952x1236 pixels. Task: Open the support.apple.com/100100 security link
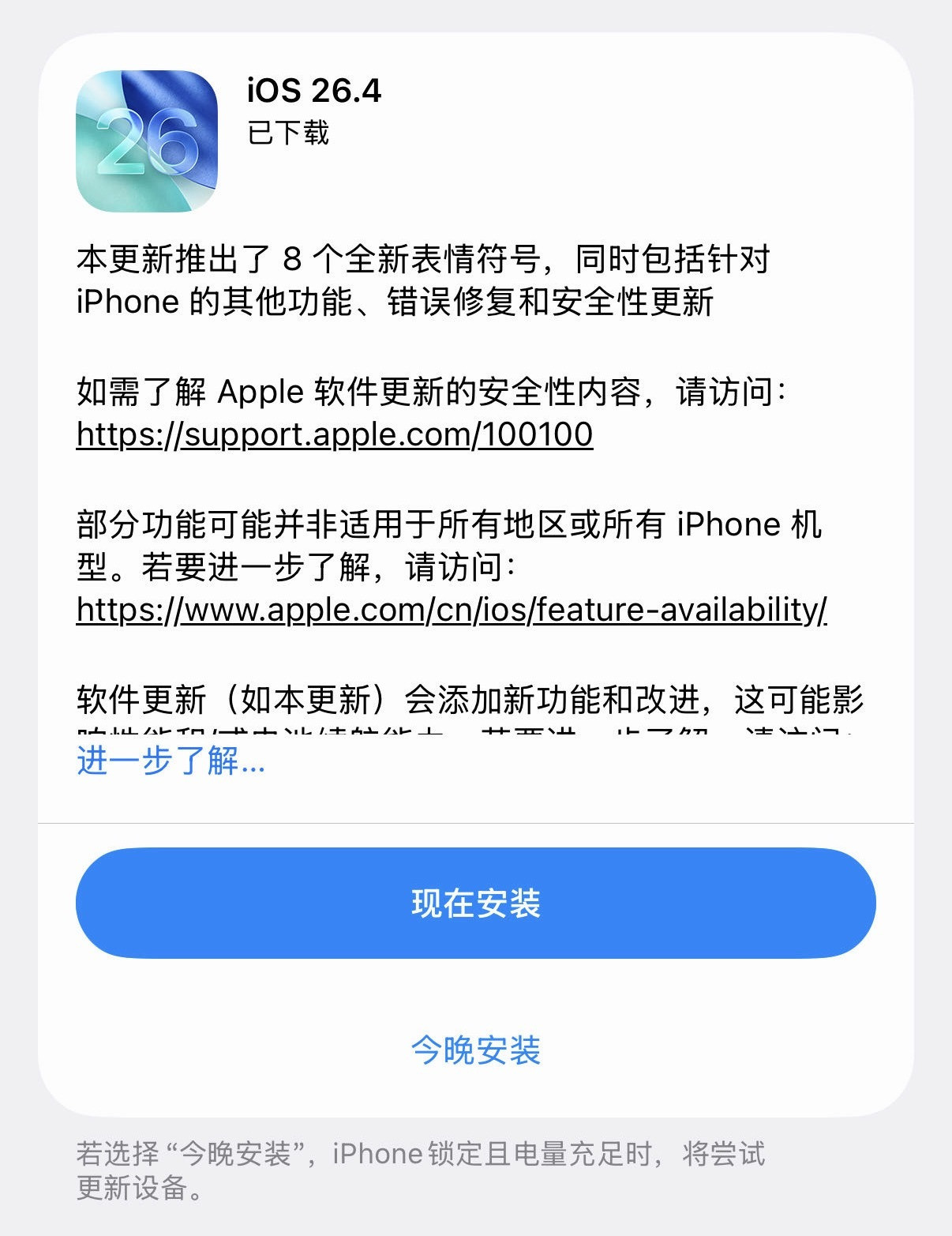[335, 437]
